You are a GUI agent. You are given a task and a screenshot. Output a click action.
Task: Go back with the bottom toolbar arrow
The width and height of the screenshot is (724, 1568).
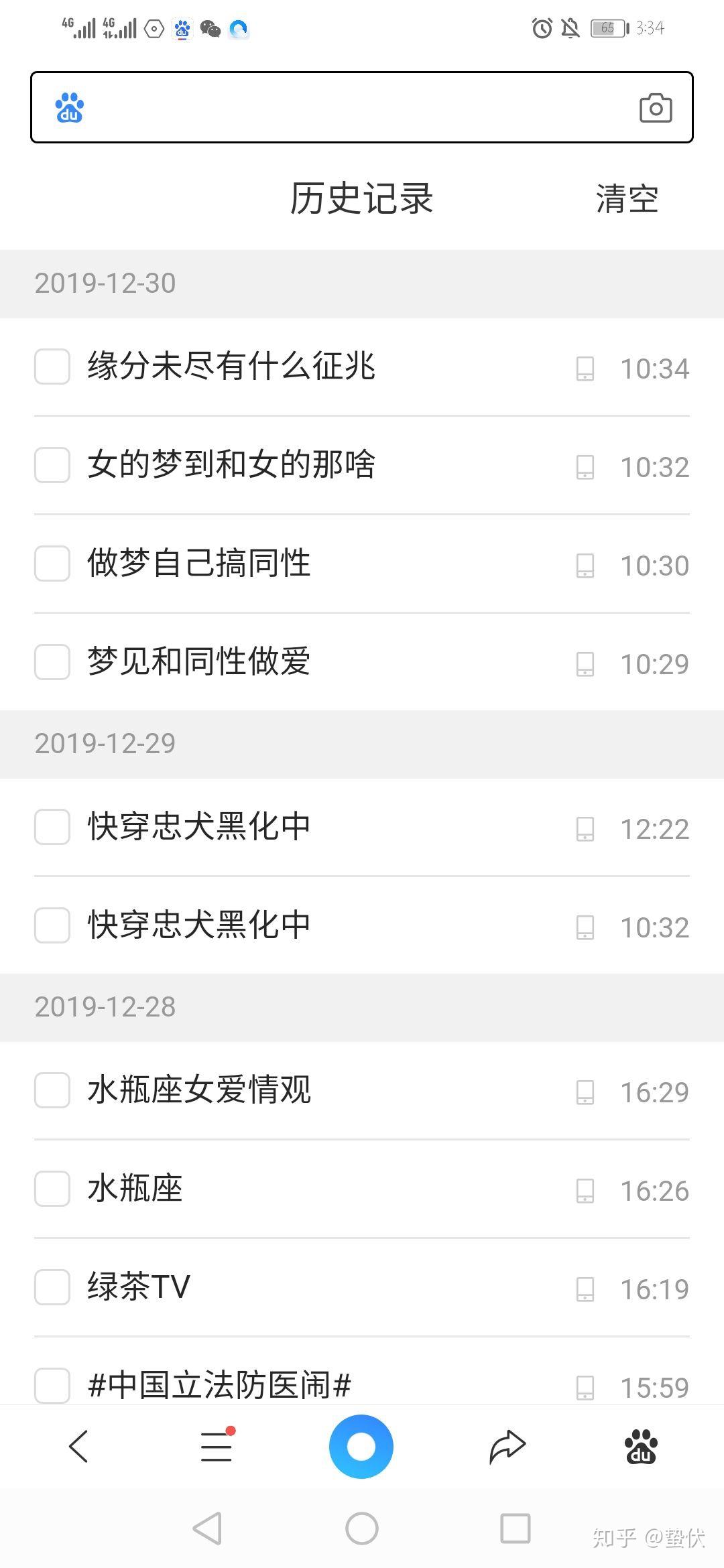pyautogui.click(x=78, y=1446)
